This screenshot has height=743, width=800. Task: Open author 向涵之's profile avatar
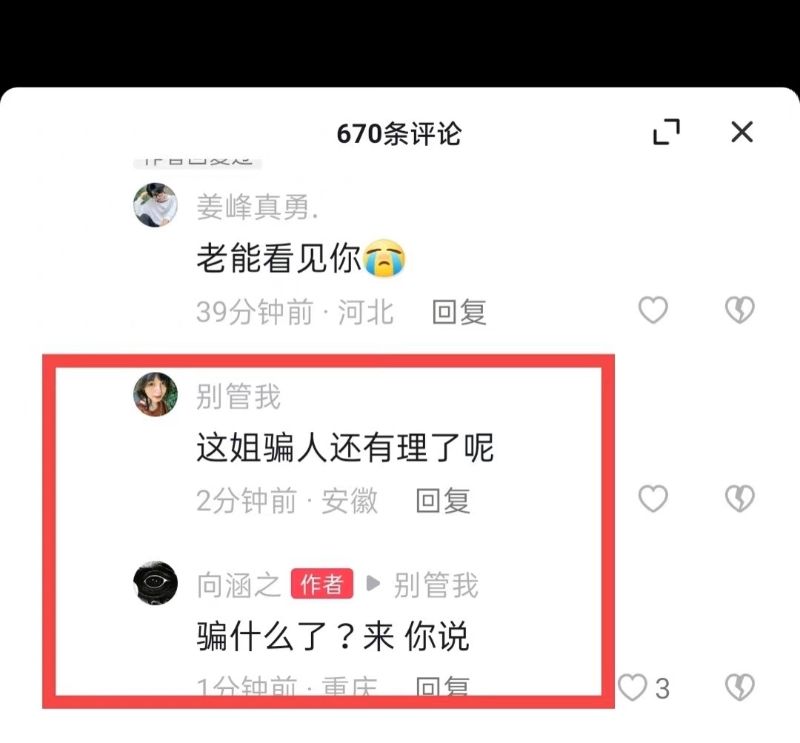pyautogui.click(x=155, y=583)
